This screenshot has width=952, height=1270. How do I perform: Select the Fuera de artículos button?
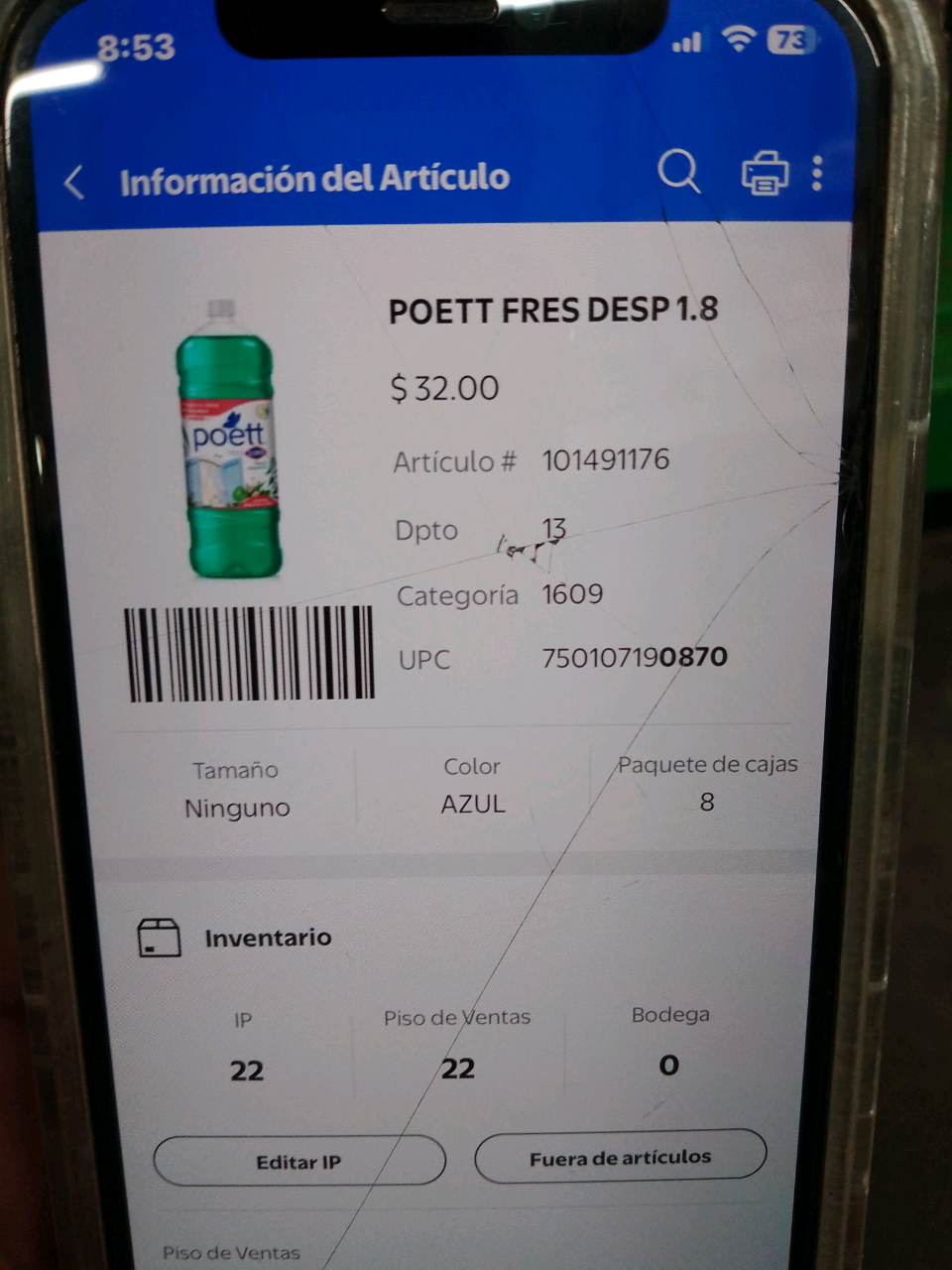(621, 1157)
